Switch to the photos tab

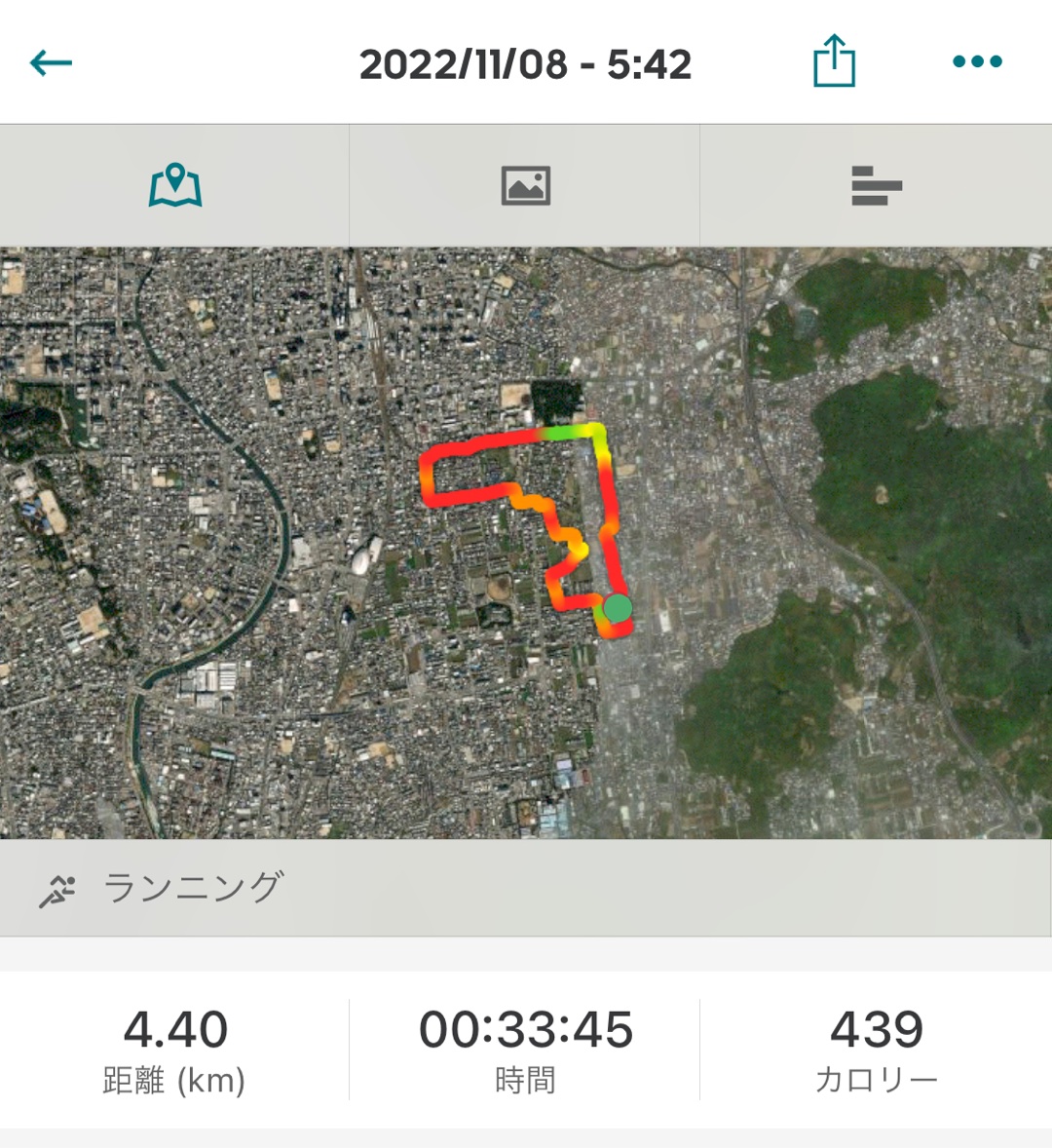click(x=525, y=185)
